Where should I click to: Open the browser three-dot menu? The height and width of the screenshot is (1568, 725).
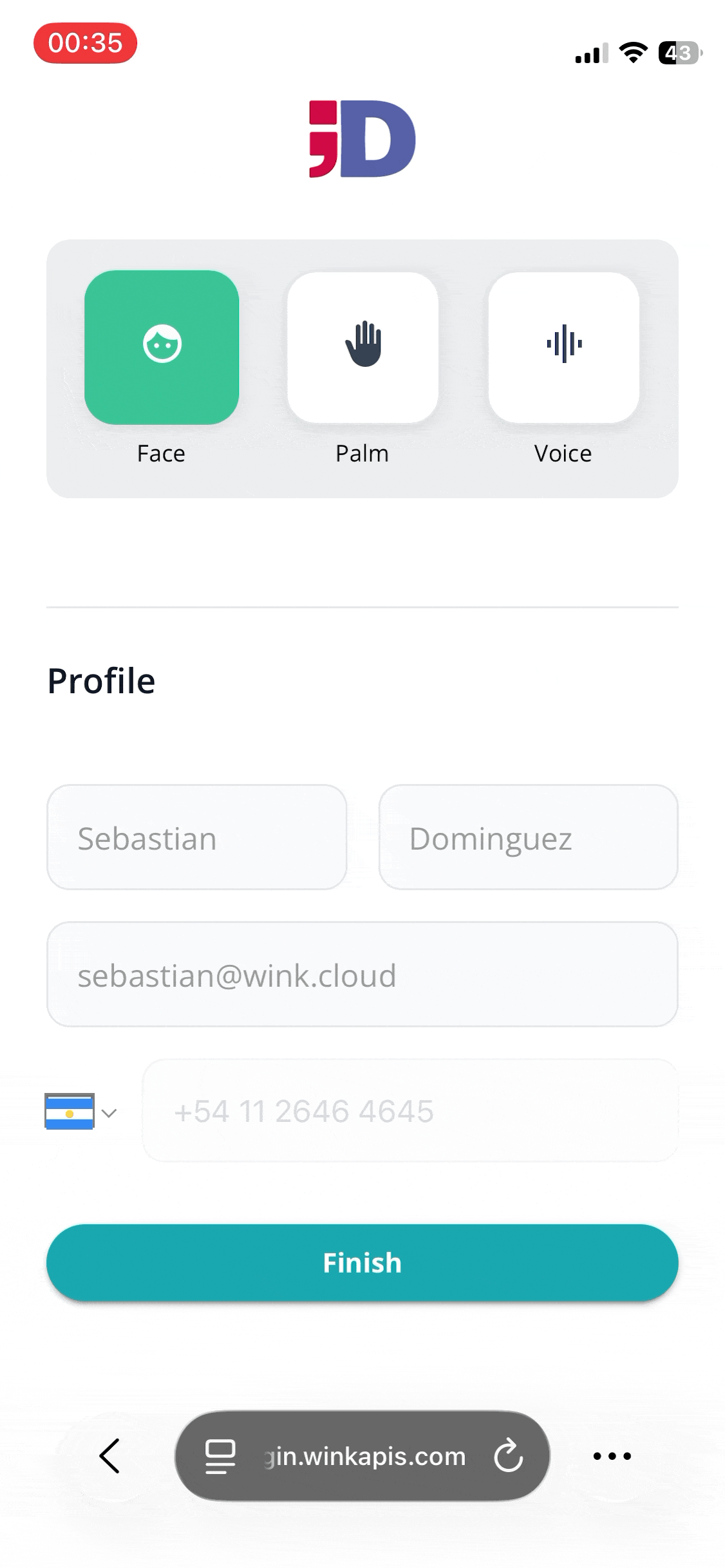click(x=612, y=1455)
